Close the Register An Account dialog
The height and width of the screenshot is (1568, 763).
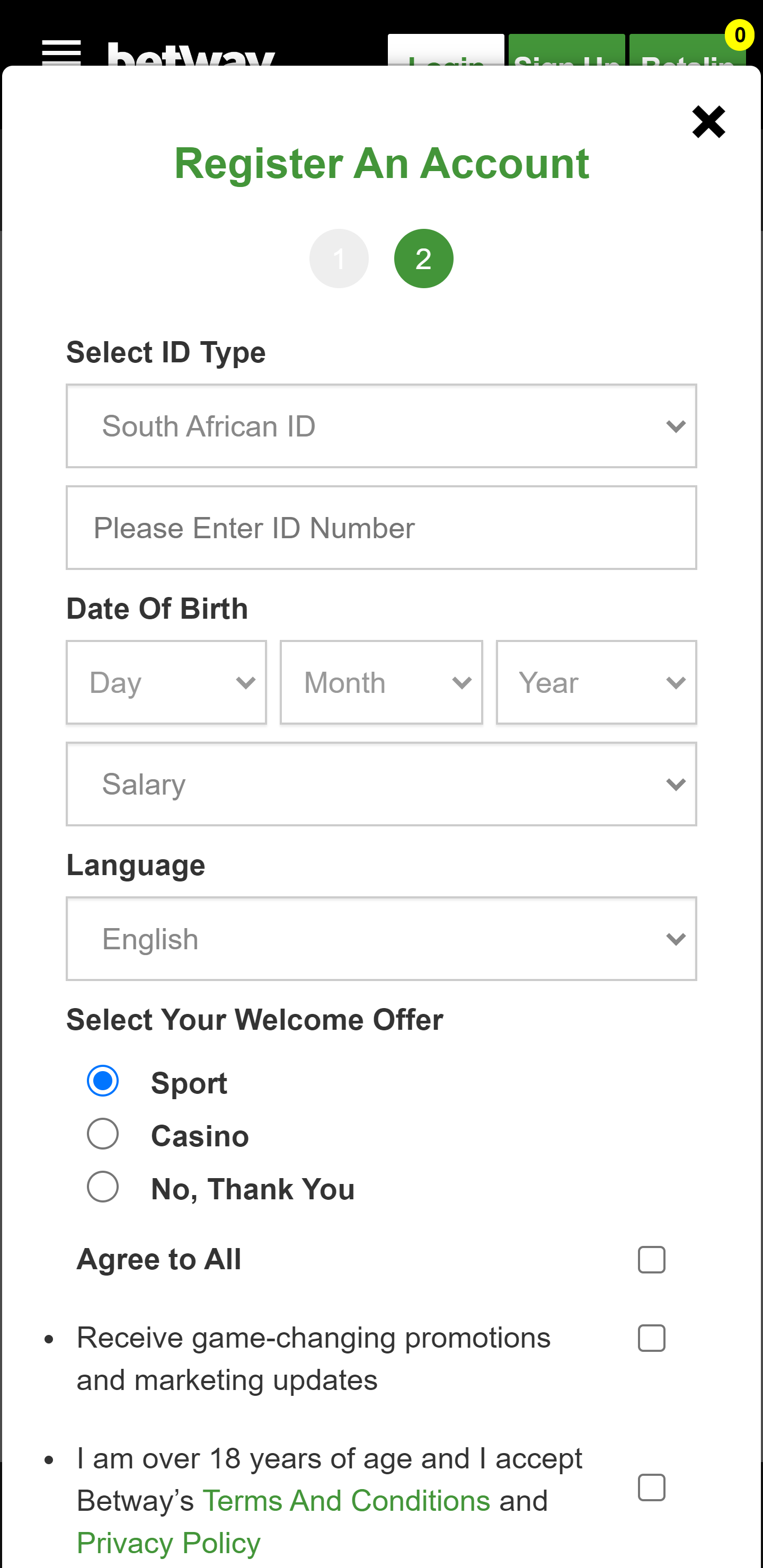pos(709,121)
